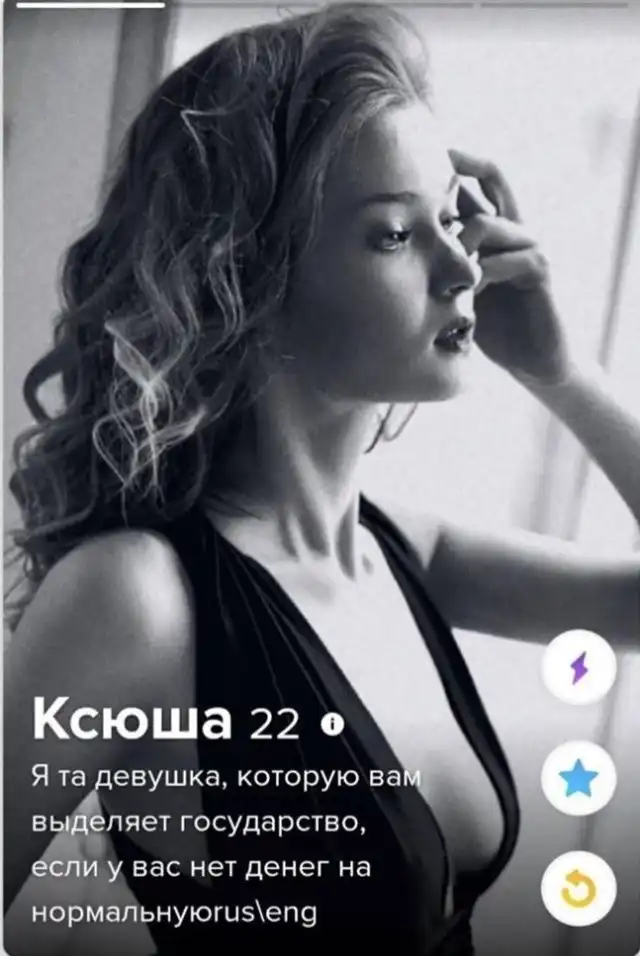The image size is (640, 956).
Task: Send a Super Like with the blue star
Action: [x=578, y=780]
